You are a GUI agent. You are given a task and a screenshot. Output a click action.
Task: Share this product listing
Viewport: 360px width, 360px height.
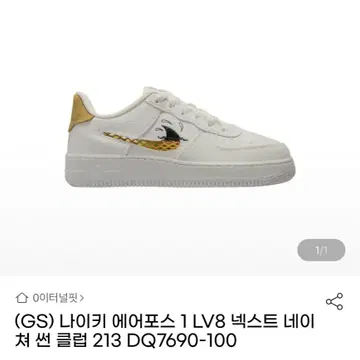(x=334, y=301)
